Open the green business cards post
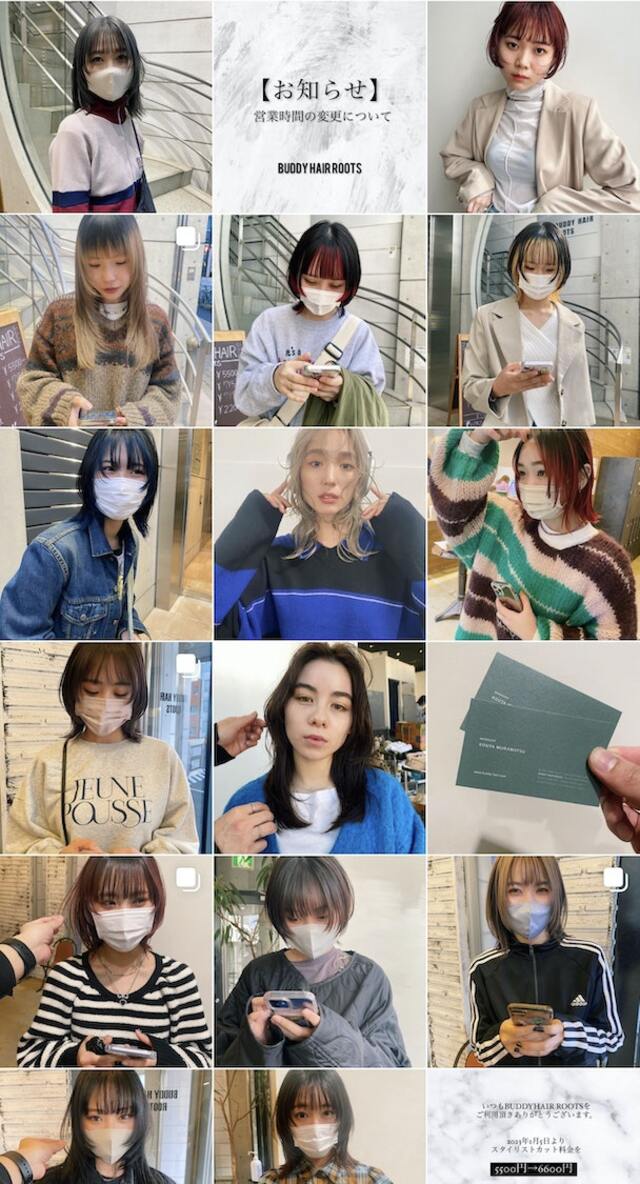This screenshot has width=640, height=1184. (x=534, y=748)
